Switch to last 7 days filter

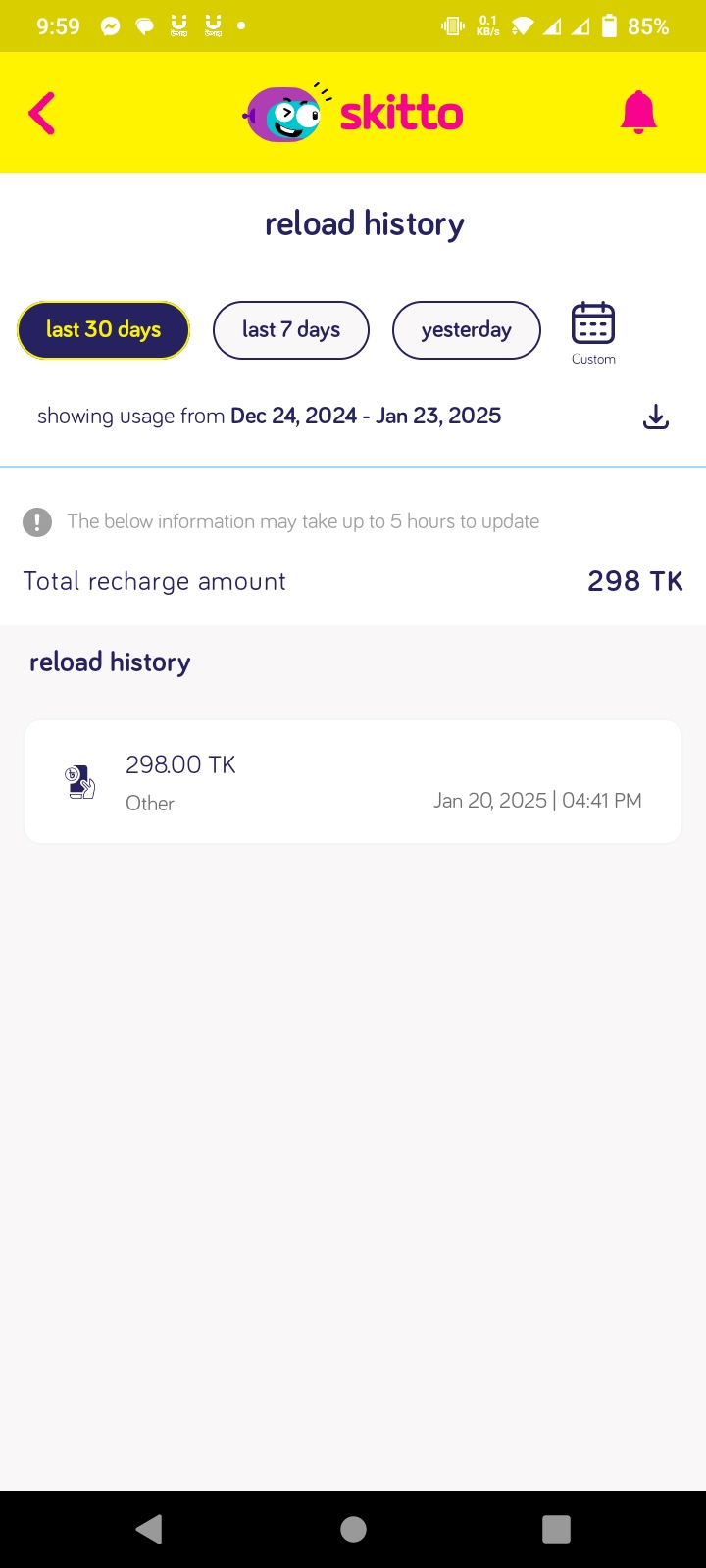coord(291,330)
